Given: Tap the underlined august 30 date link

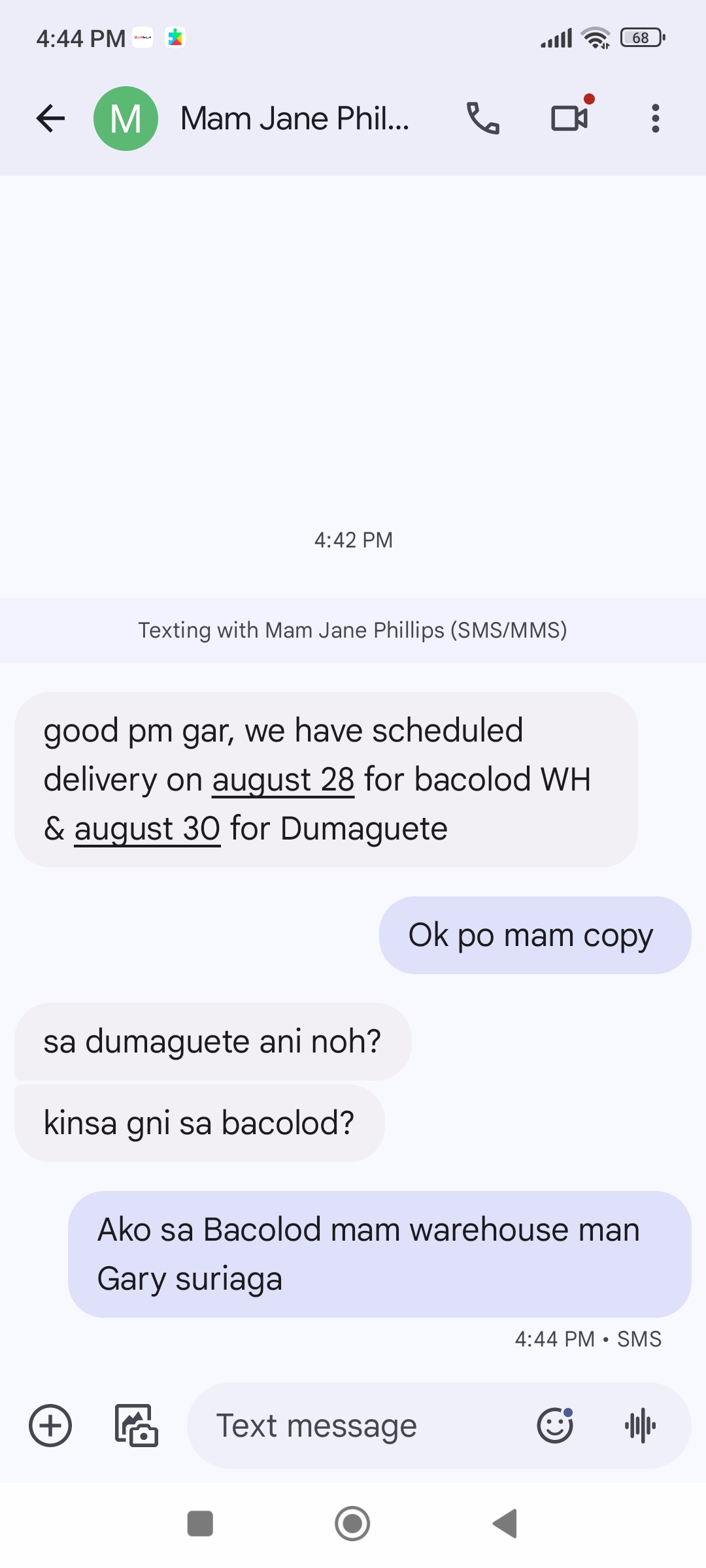Looking at the screenshot, I should tap(147, 828).
